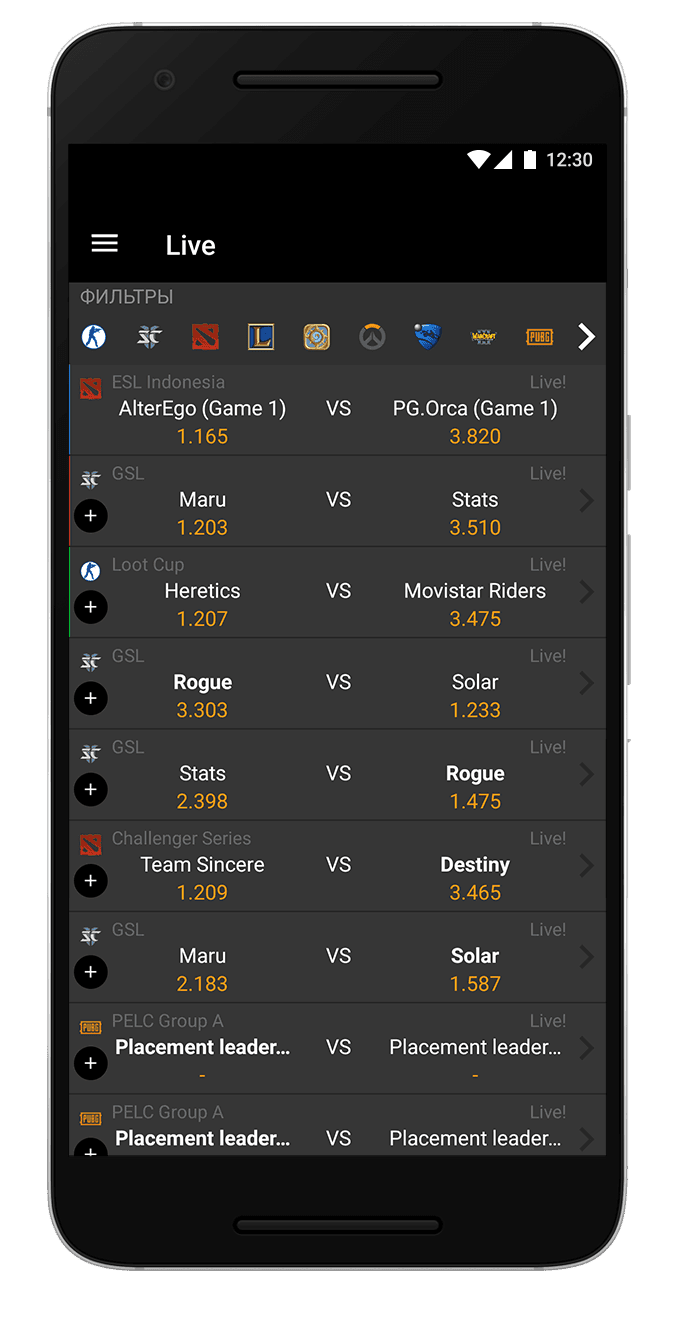Open Maru vs Stats GSL match

point(338,500)
